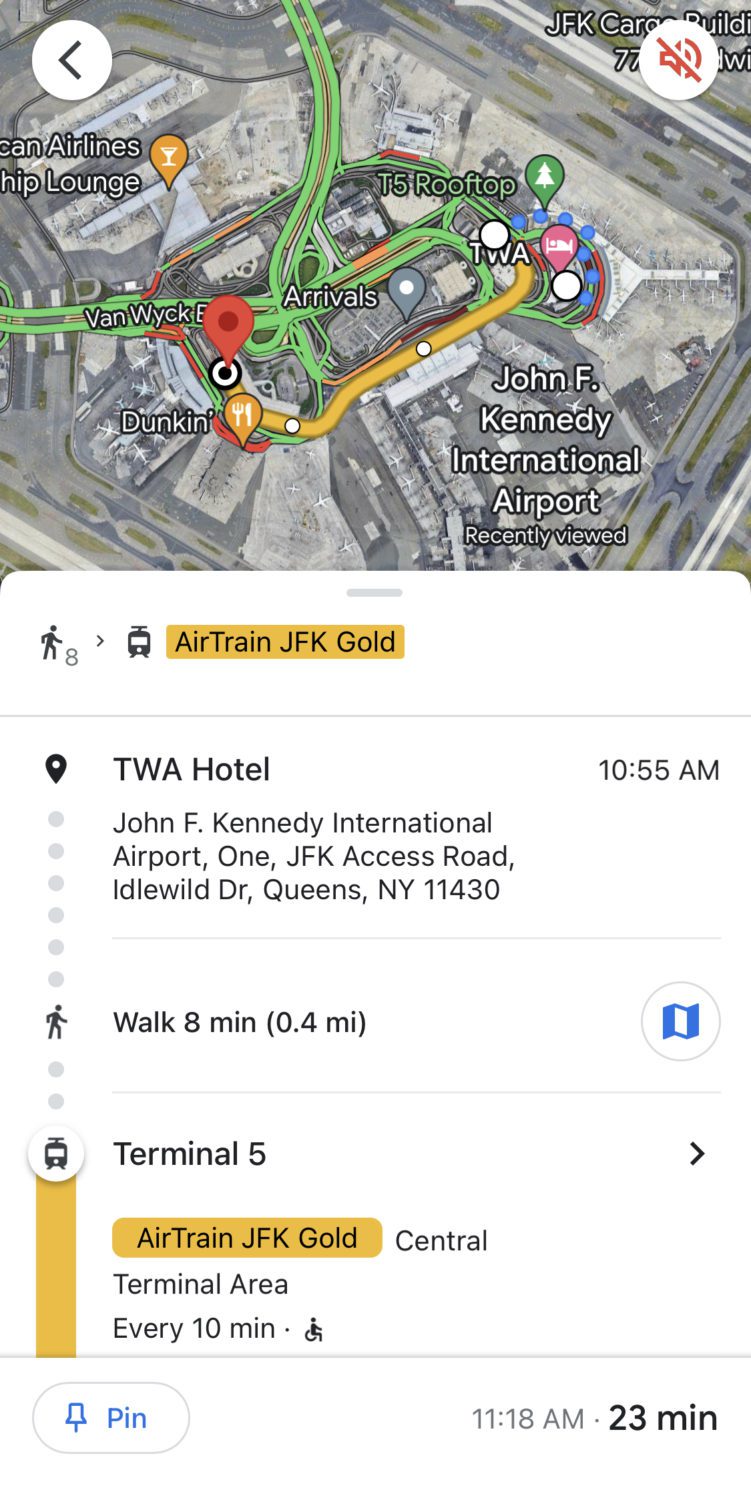Open Walk 8 min step details

pyautogui.click(x=239, y=1021)
